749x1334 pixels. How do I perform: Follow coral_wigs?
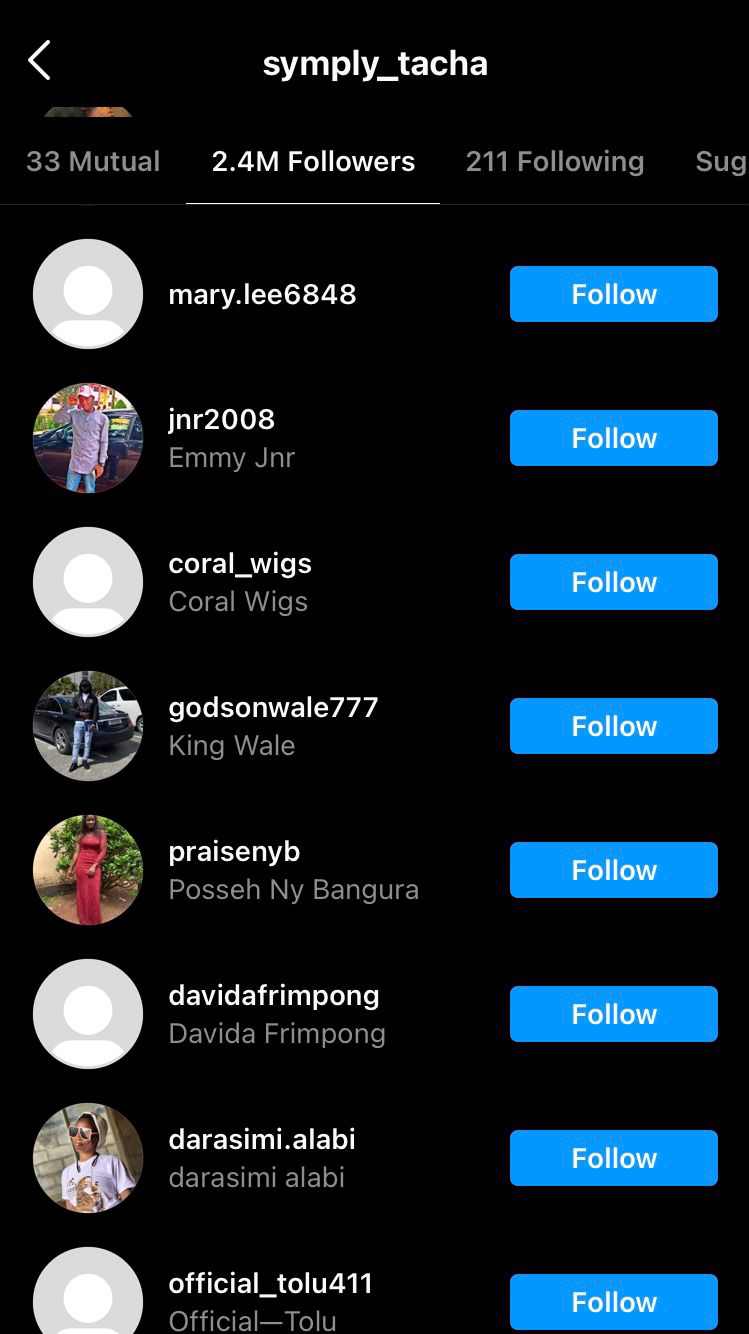(x=614, y=582)
